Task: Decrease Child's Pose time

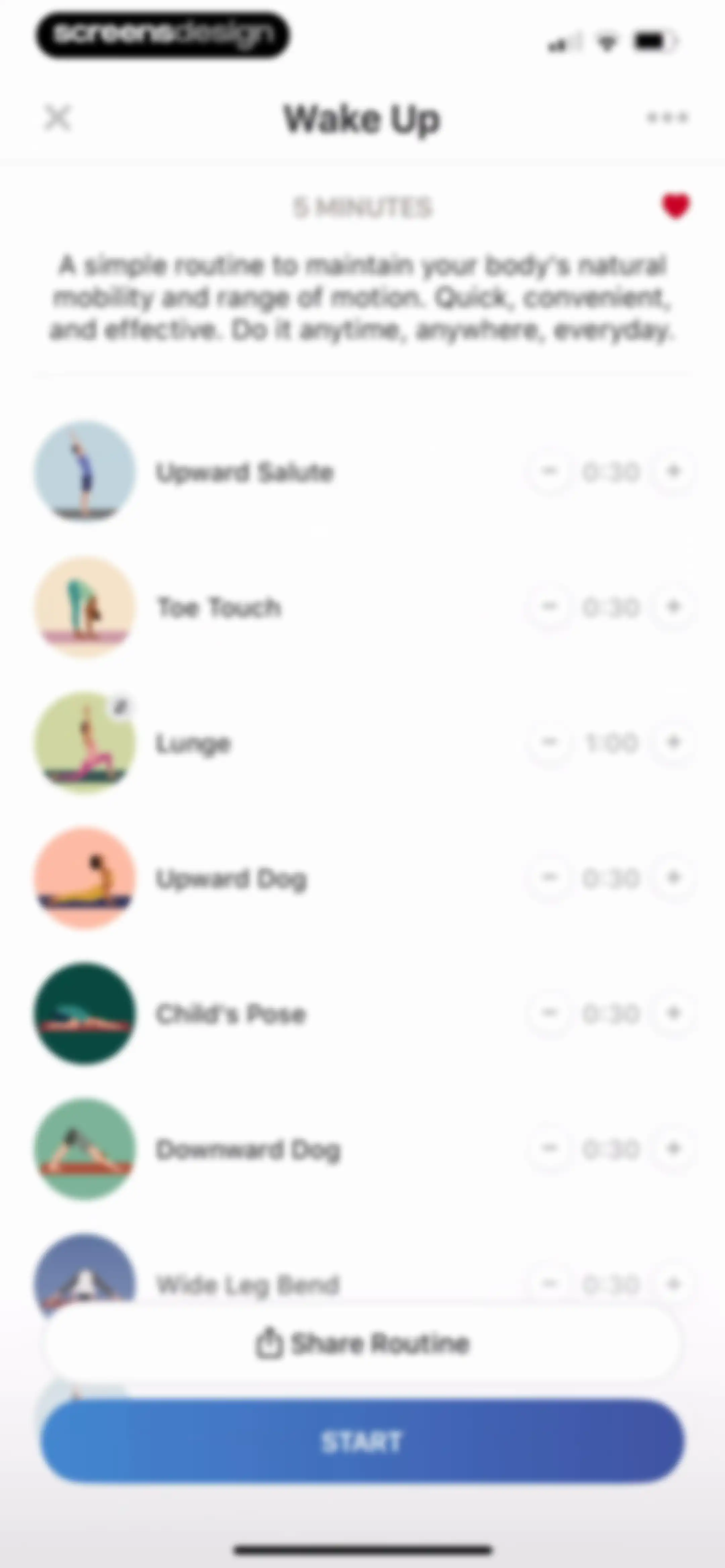Action: click(x=550, y=1013)
